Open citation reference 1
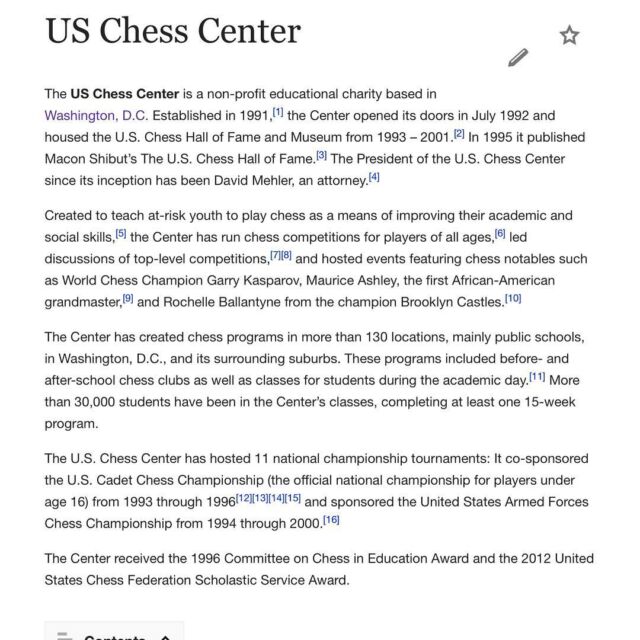Viewport: 640px width, 640px height. pyautogui.click(x=278, y=111)
